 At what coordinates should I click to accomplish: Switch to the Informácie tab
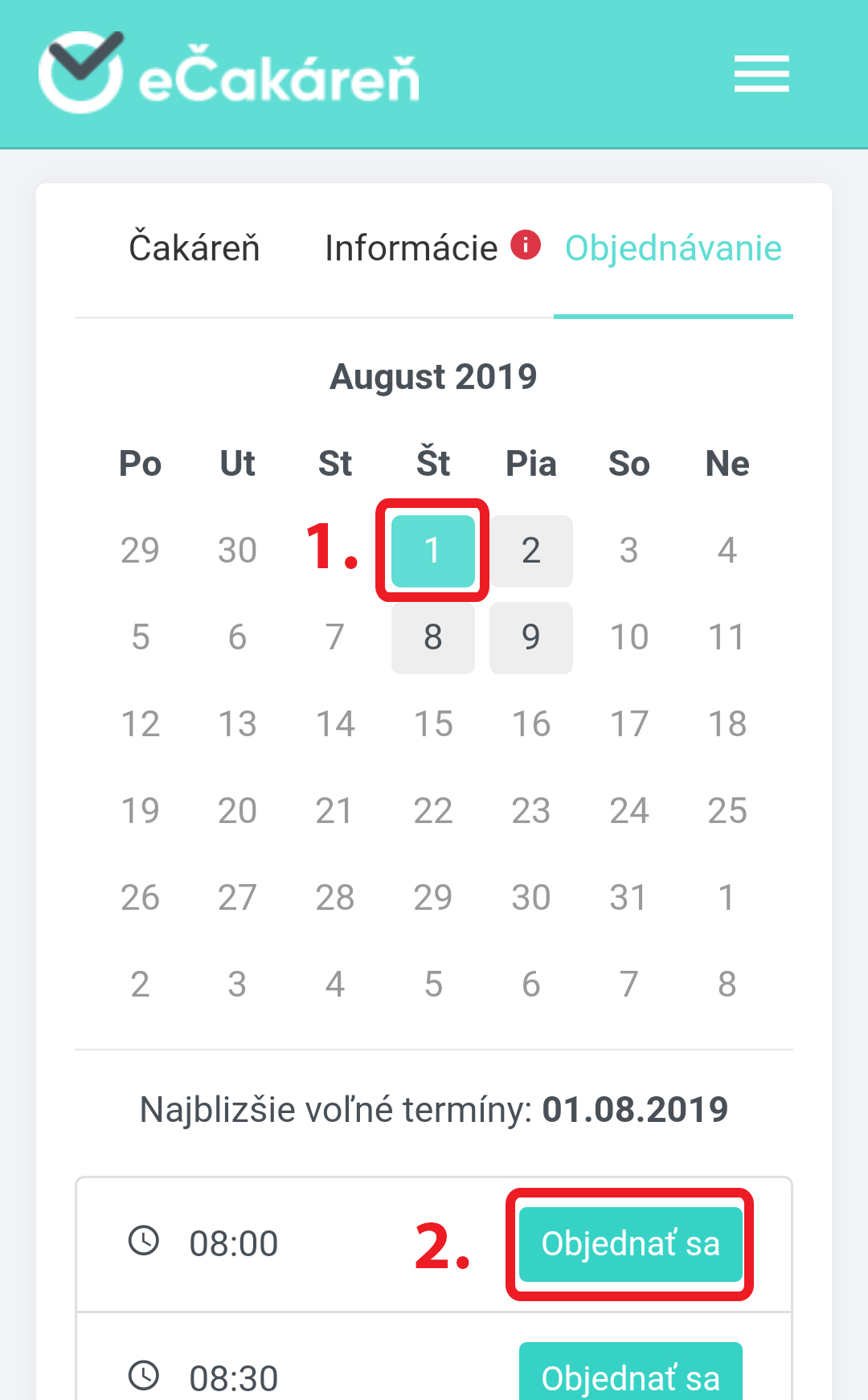[411, 248]
